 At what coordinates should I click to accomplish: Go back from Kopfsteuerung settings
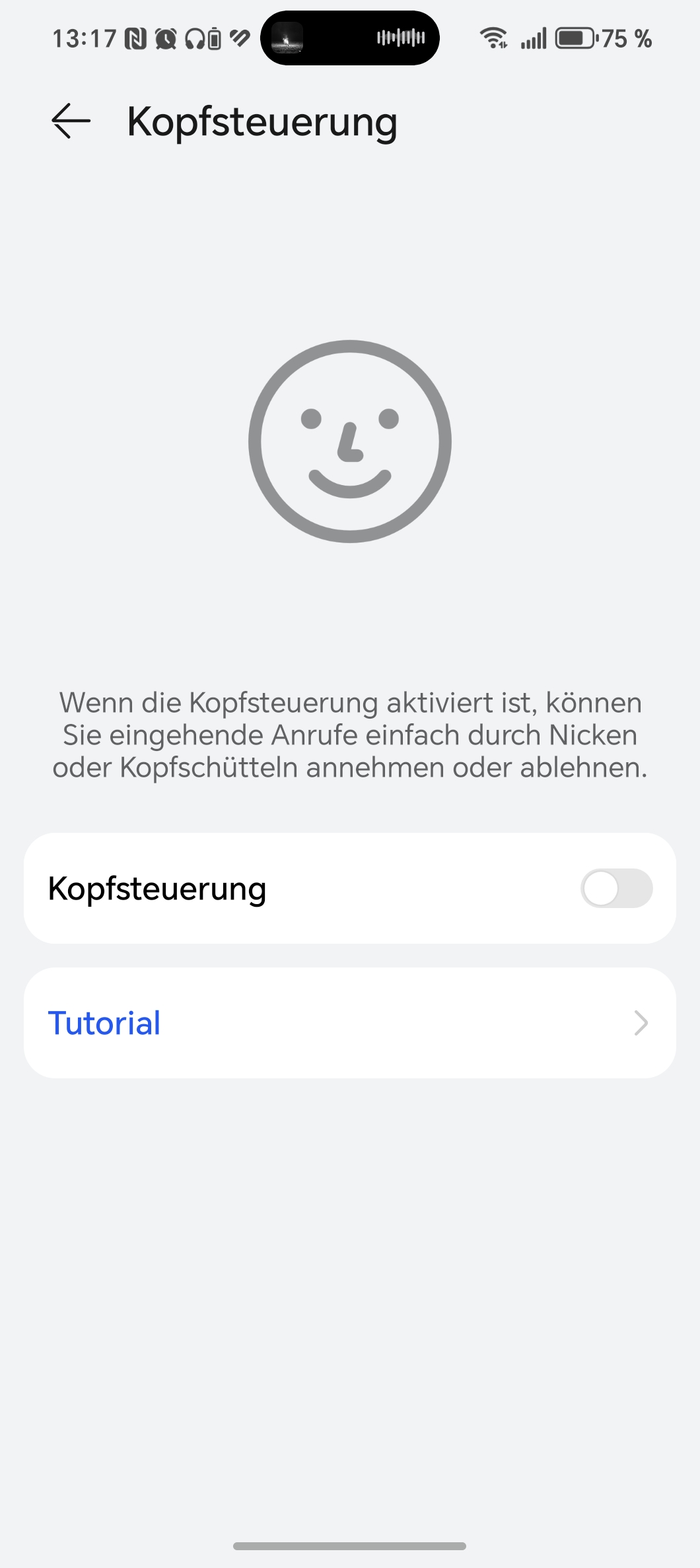[x=71, y=121]
